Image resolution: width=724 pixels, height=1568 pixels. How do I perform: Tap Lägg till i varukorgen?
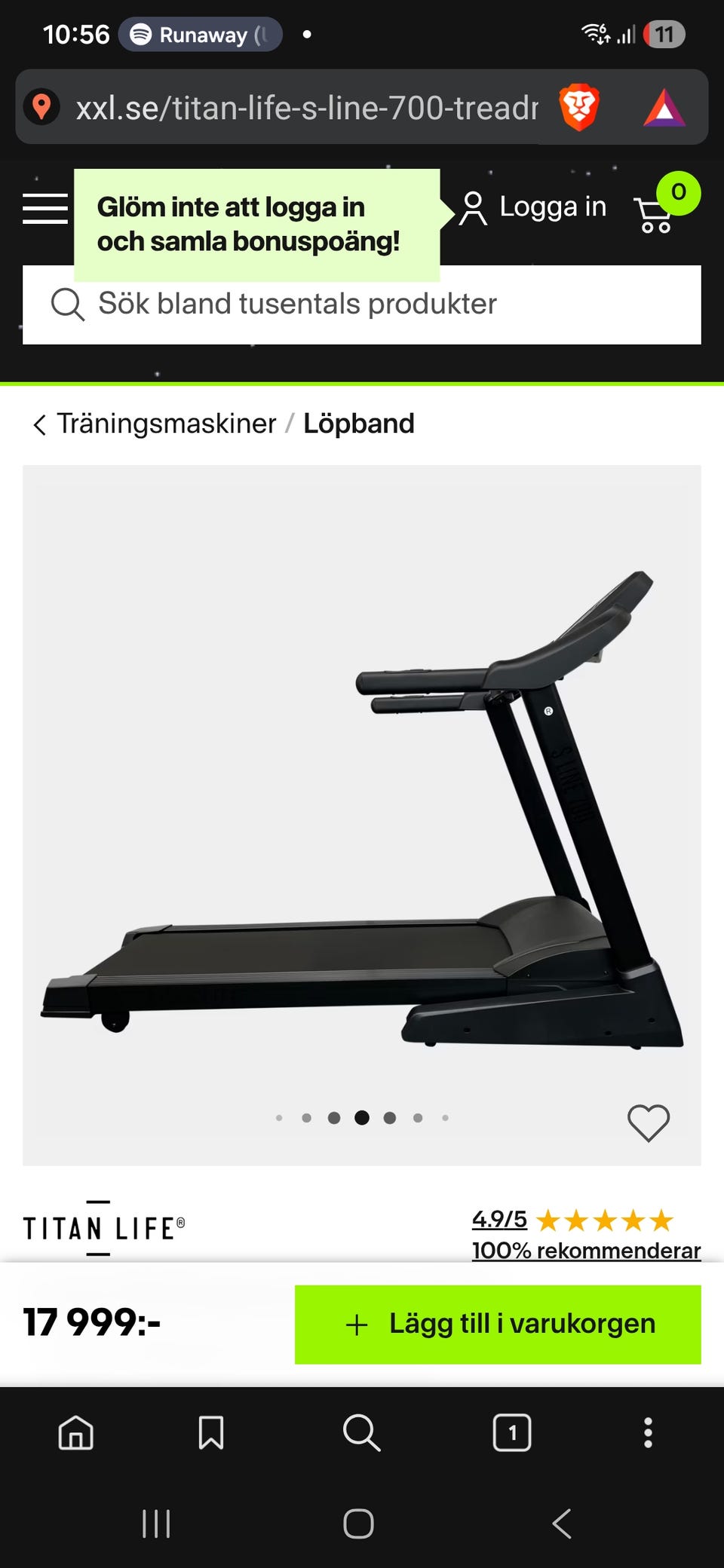coord(498,1325)
